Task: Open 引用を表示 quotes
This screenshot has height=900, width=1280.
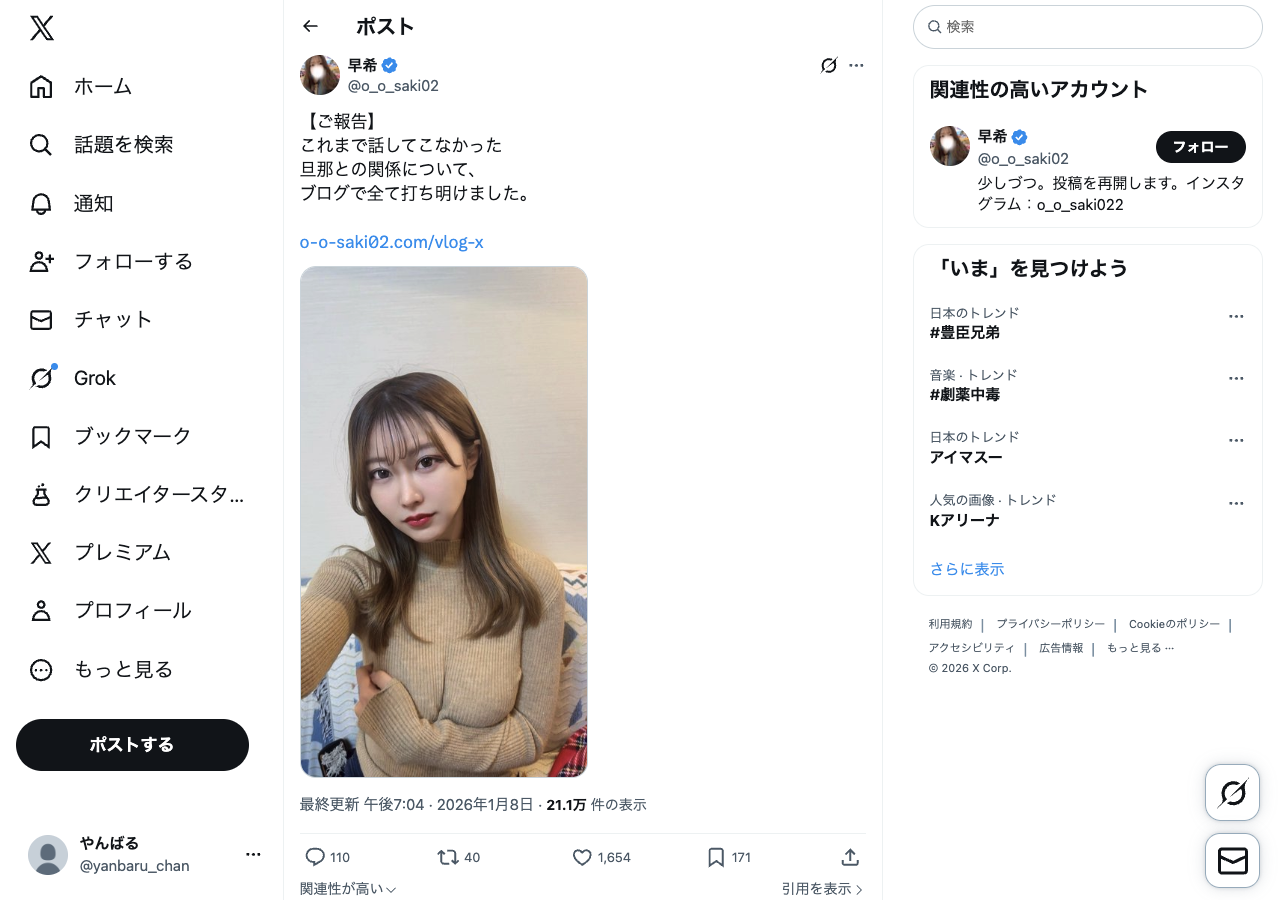Action: click(822, 889)
